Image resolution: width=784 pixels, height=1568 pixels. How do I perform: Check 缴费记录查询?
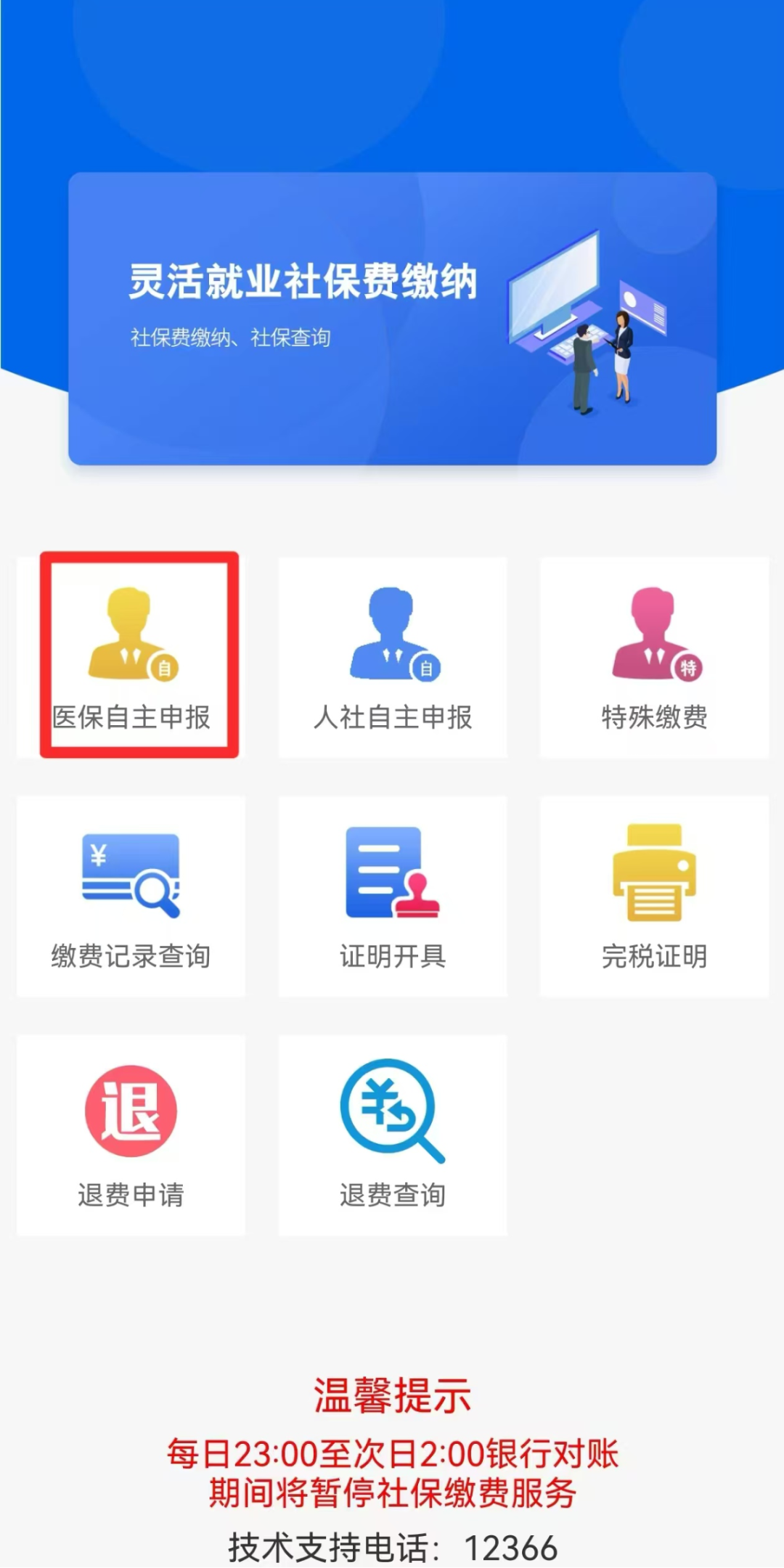pyautogui.click(x=131, y=897)
